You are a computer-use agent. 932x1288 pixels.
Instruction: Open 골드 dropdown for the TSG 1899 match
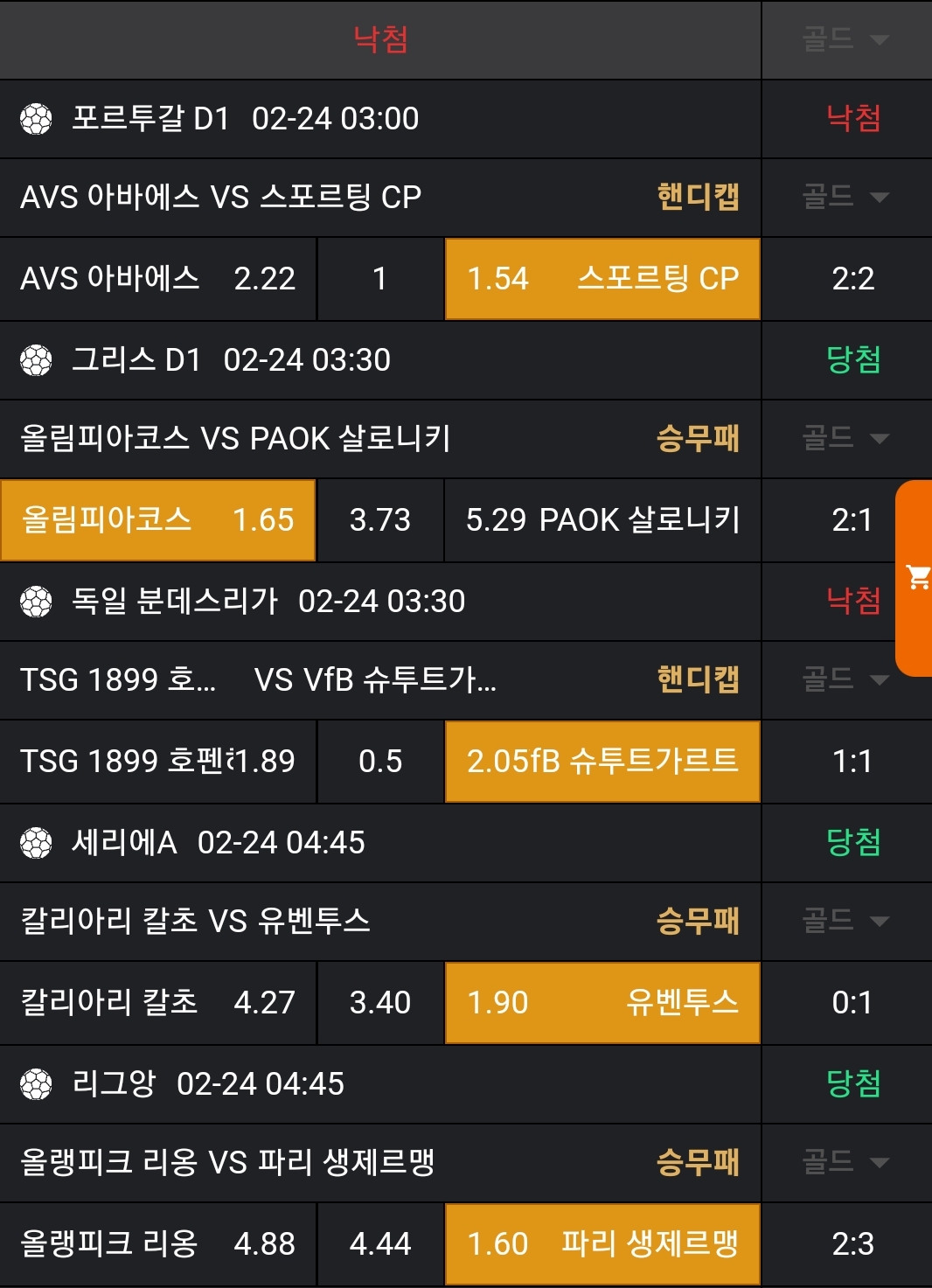point(845,679)
